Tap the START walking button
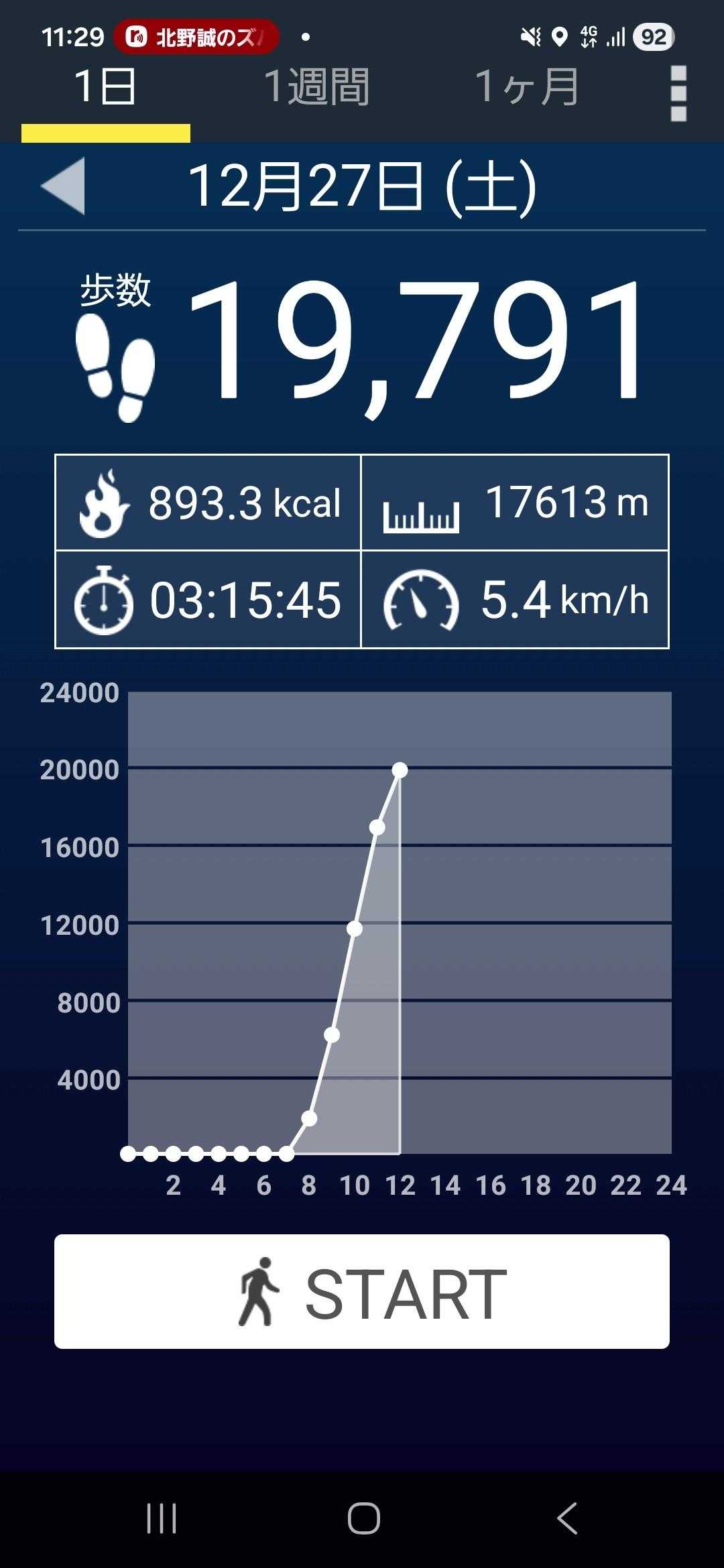The image size is (724, 1568). 362,1291
